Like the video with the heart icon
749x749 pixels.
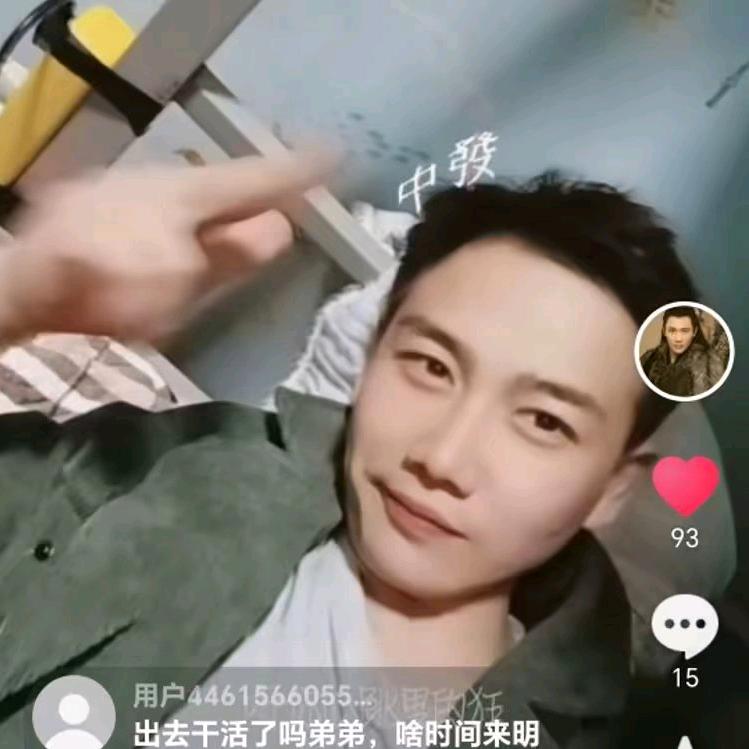click(x=685, y=486)
